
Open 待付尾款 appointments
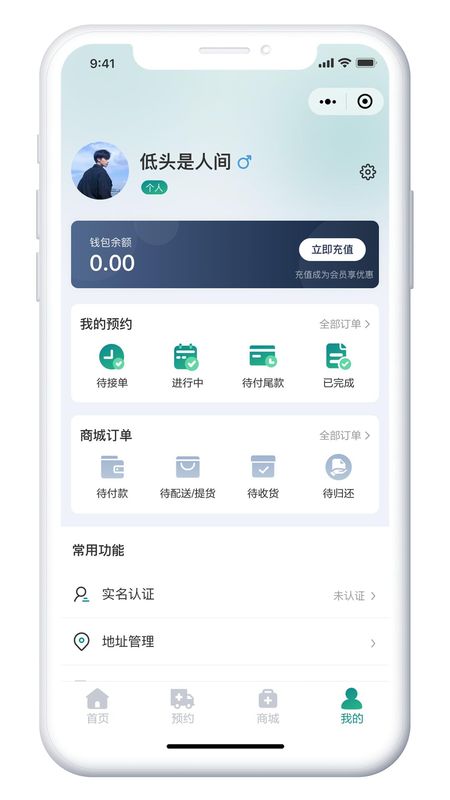coord(263,366)
